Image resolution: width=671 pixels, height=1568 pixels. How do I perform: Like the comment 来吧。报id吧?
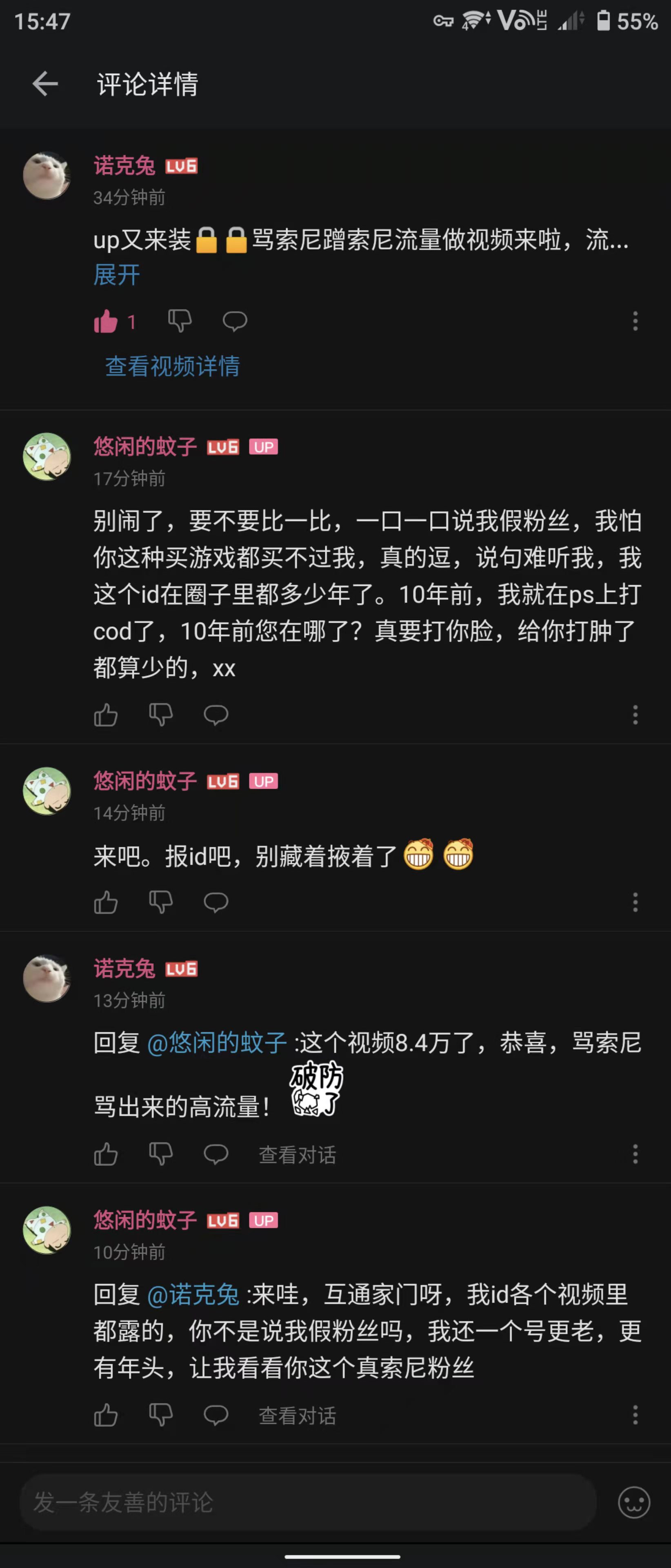[106, 902]
